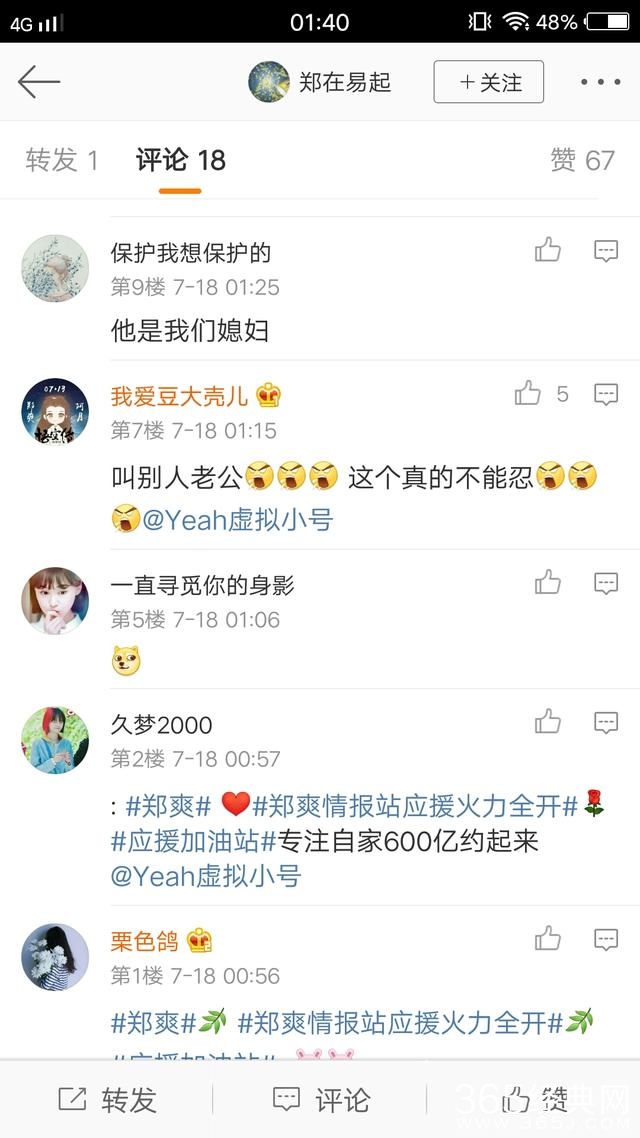The width and height of the screenshot is (640, 1138).
Task: Reply to the comment by 我爱豆大壳儿
Action: (x=606, y=394)
